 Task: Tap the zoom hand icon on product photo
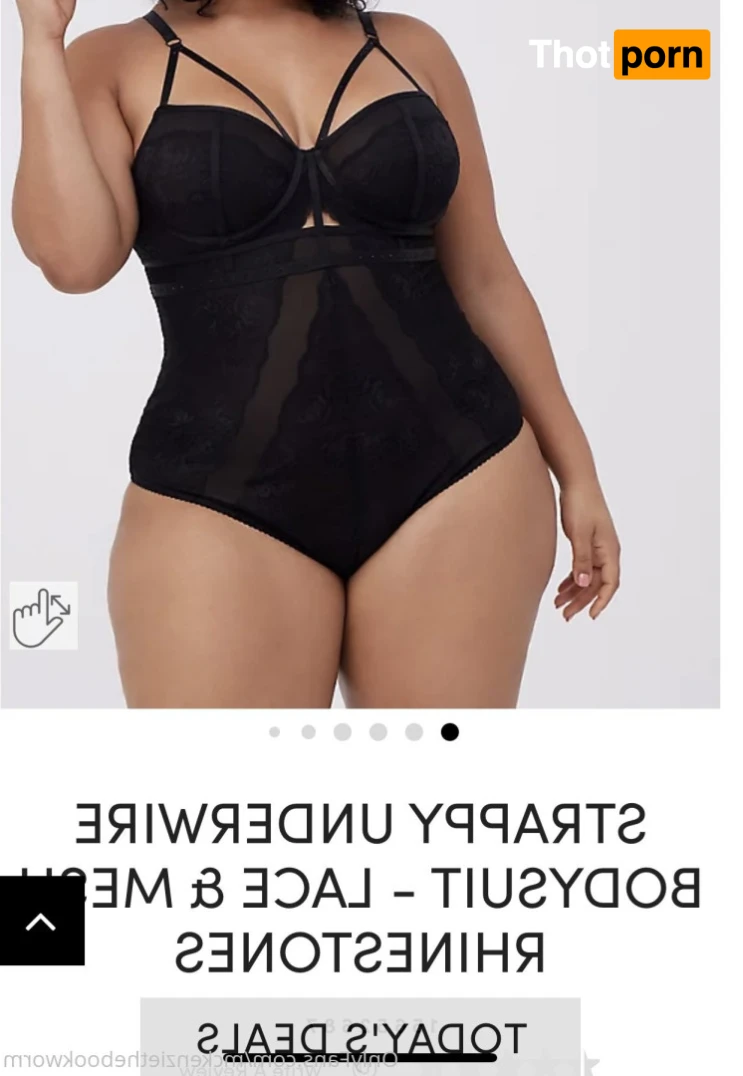43,615
